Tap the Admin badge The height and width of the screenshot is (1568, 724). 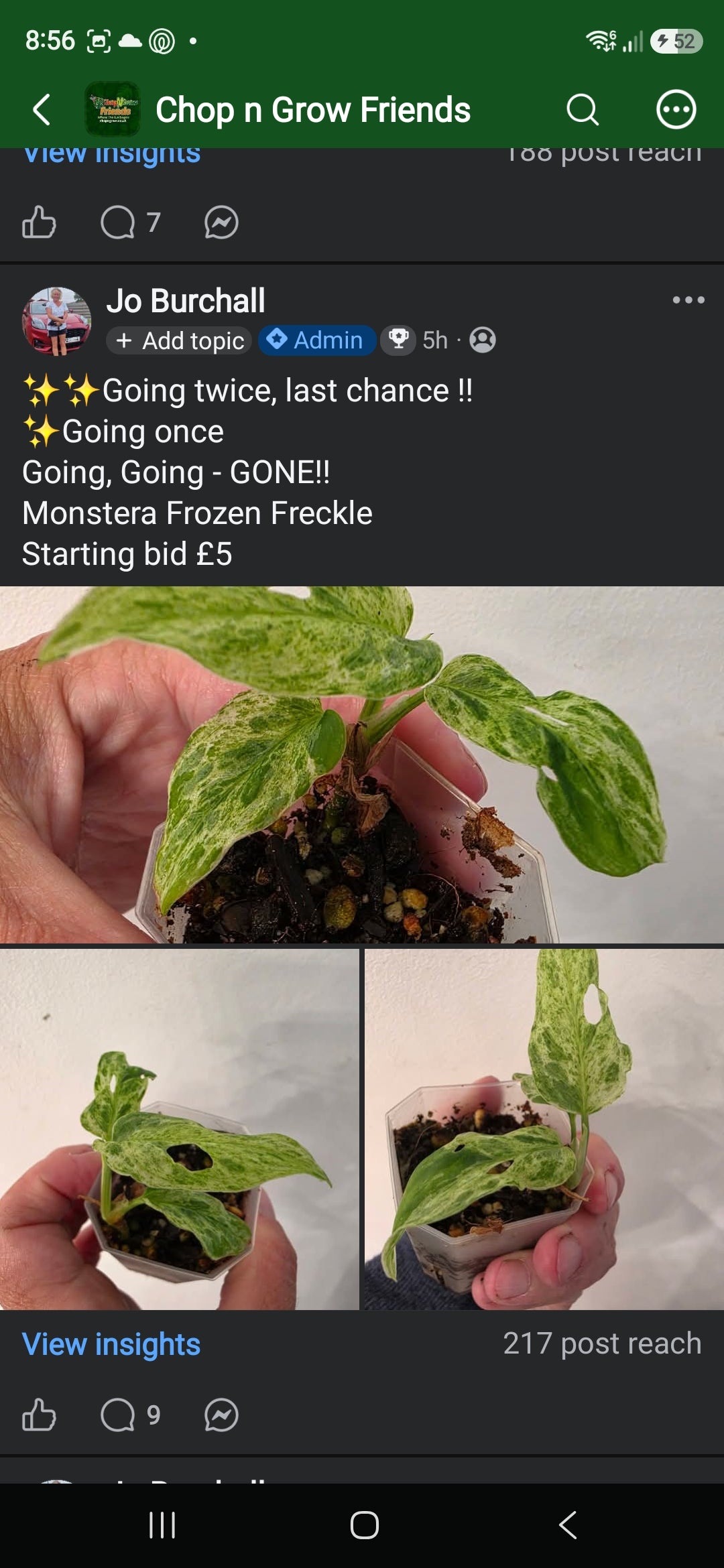316,340
